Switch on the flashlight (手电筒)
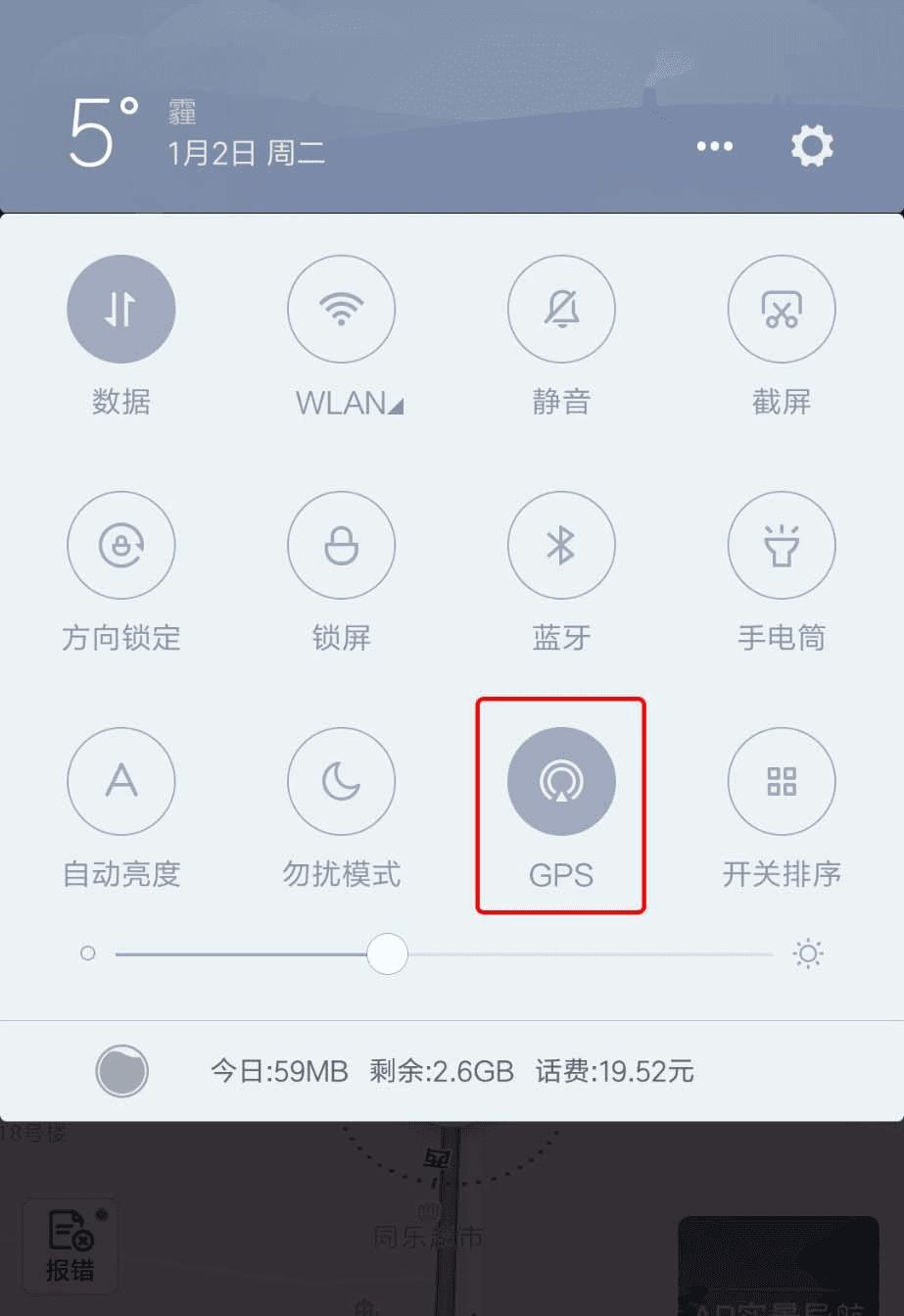This screenshot has height=1316, width=904. 782,545
